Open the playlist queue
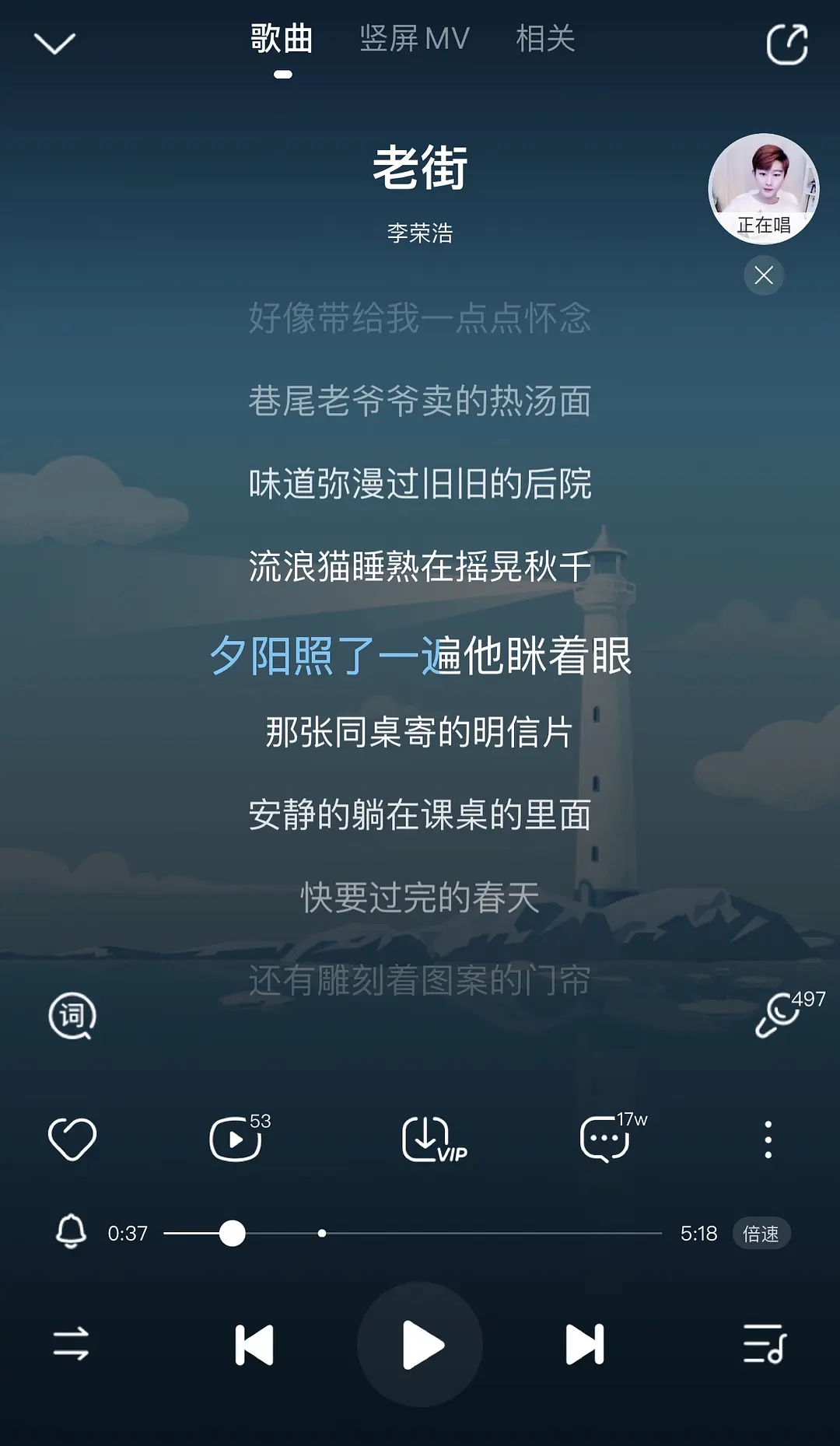 (765, 1343)
